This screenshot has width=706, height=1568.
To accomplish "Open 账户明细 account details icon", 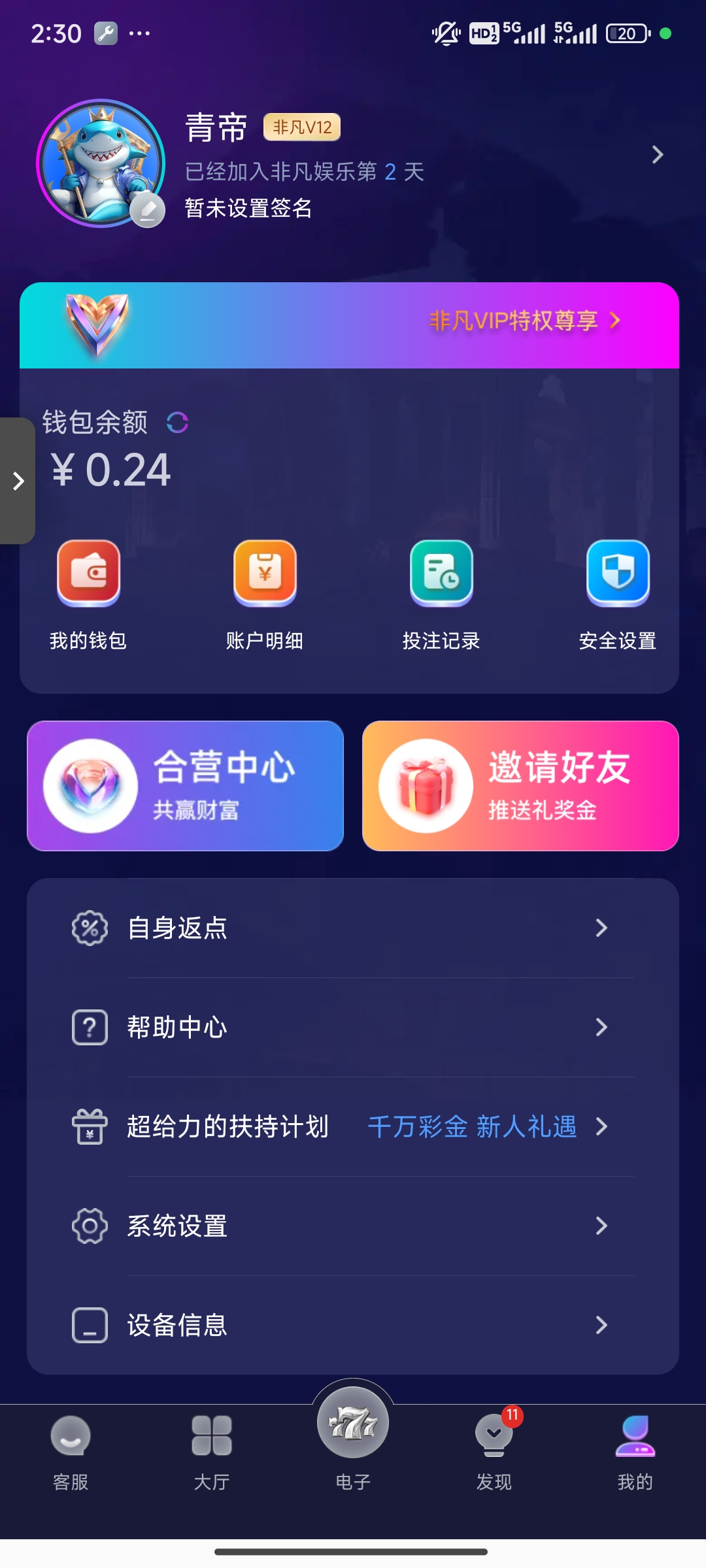I will tap(265, 575).
